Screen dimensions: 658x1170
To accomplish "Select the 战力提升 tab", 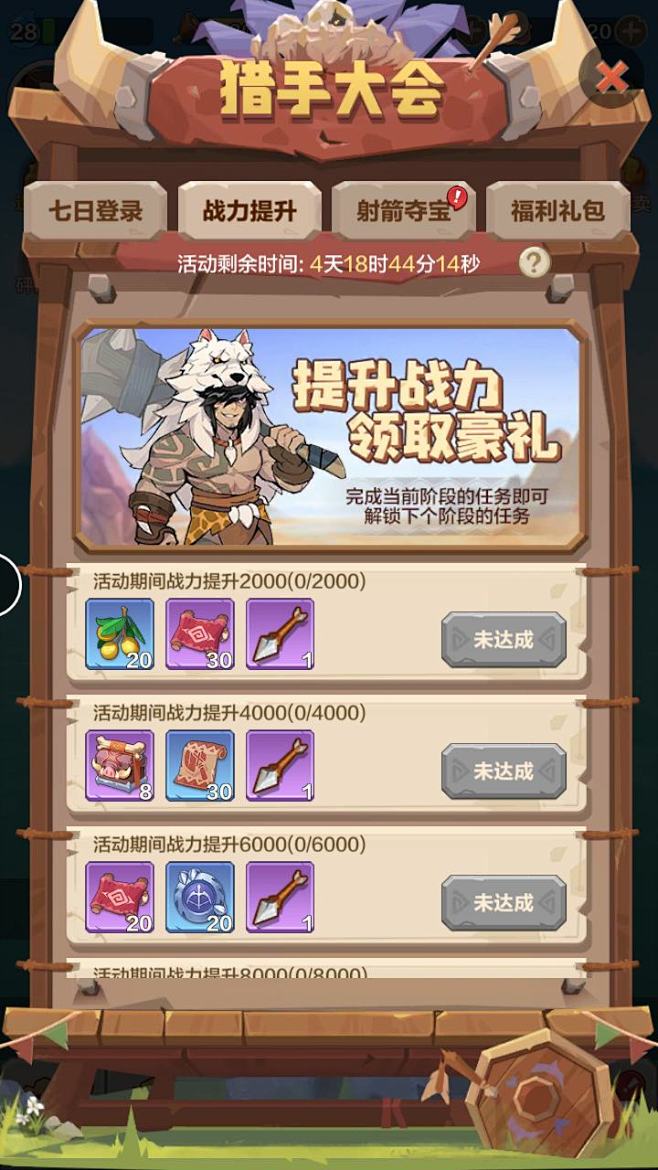I will click(x=248, y=210).
